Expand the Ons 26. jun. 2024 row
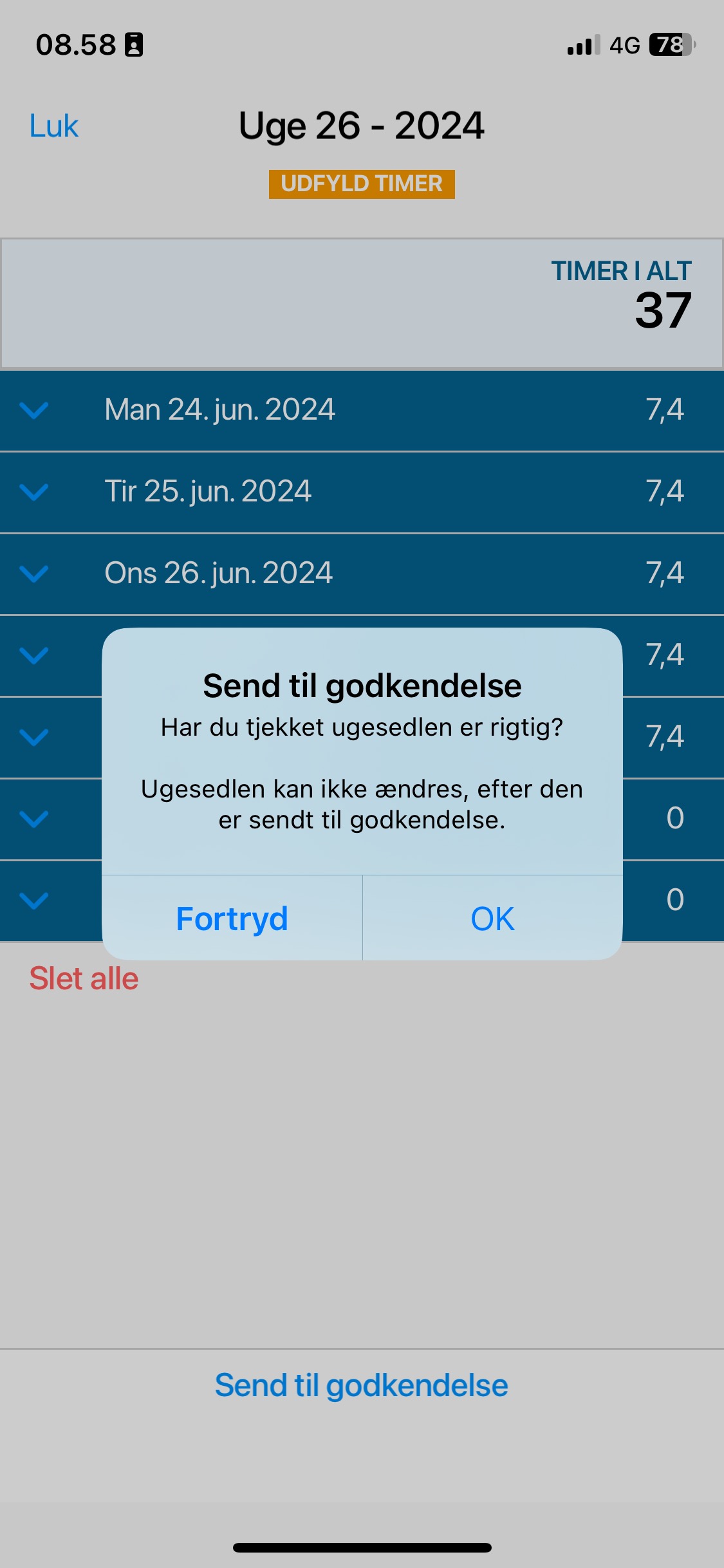The image size is (724, 1568). tap(362, 574)
